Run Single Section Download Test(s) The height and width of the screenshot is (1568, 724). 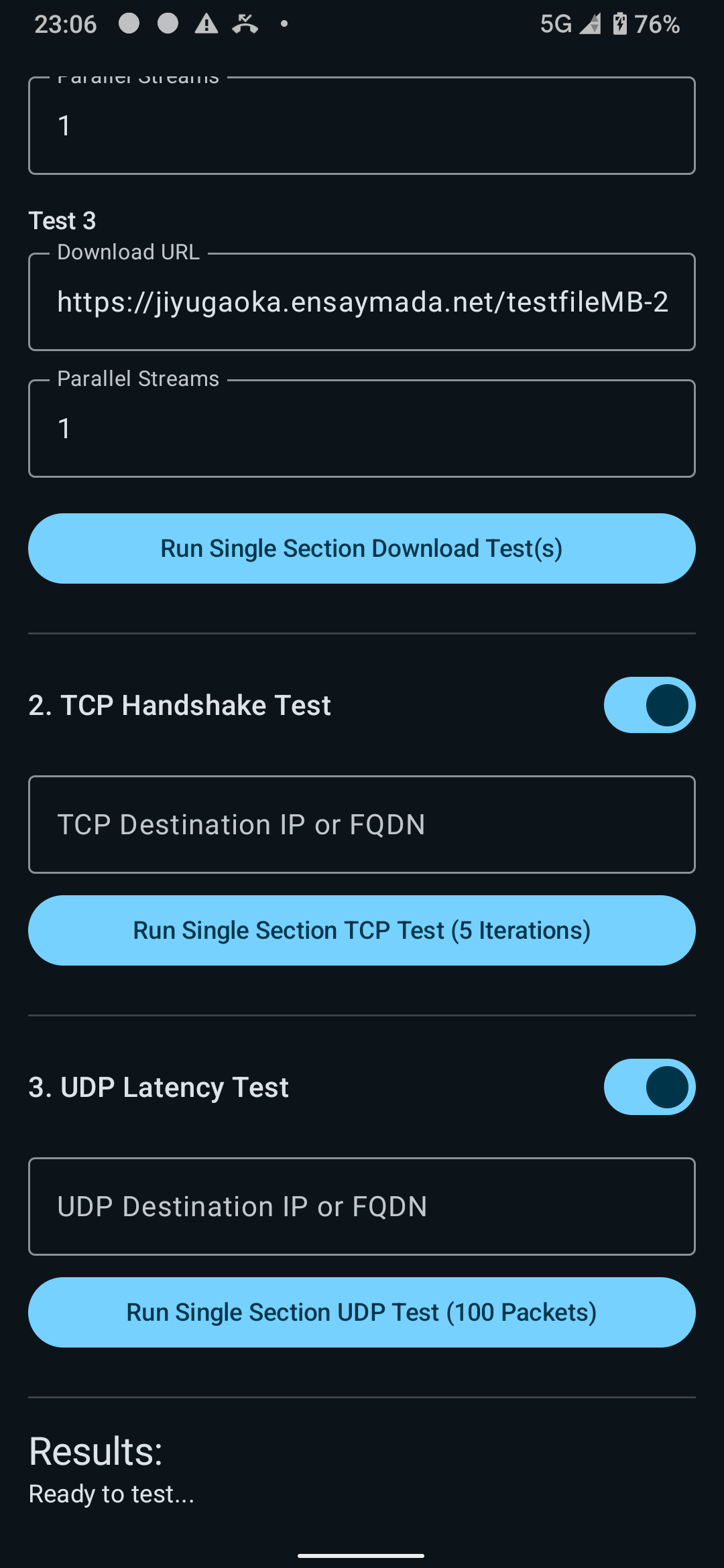[x=362, y=549]
